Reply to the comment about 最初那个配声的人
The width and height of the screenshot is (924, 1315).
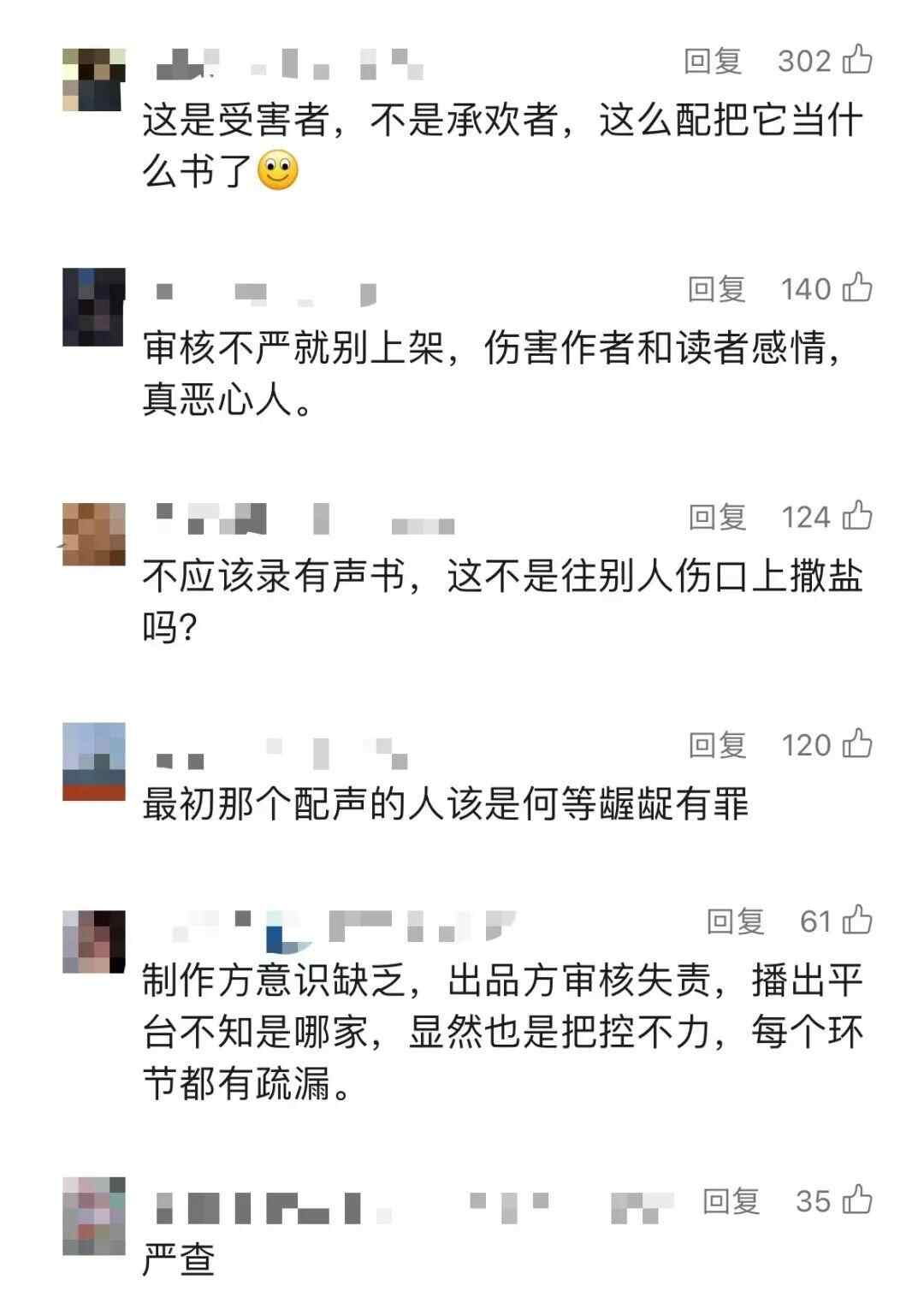coord(717,745)
